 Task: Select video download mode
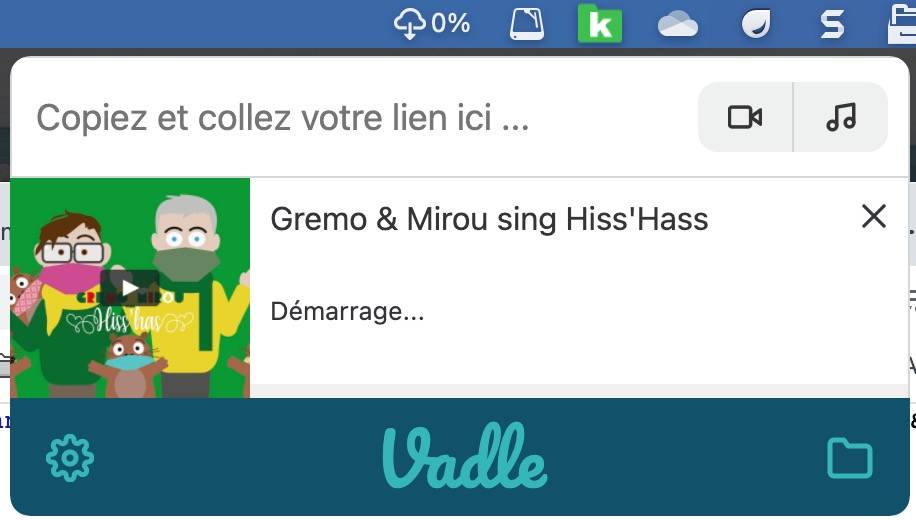click(745, 118)
